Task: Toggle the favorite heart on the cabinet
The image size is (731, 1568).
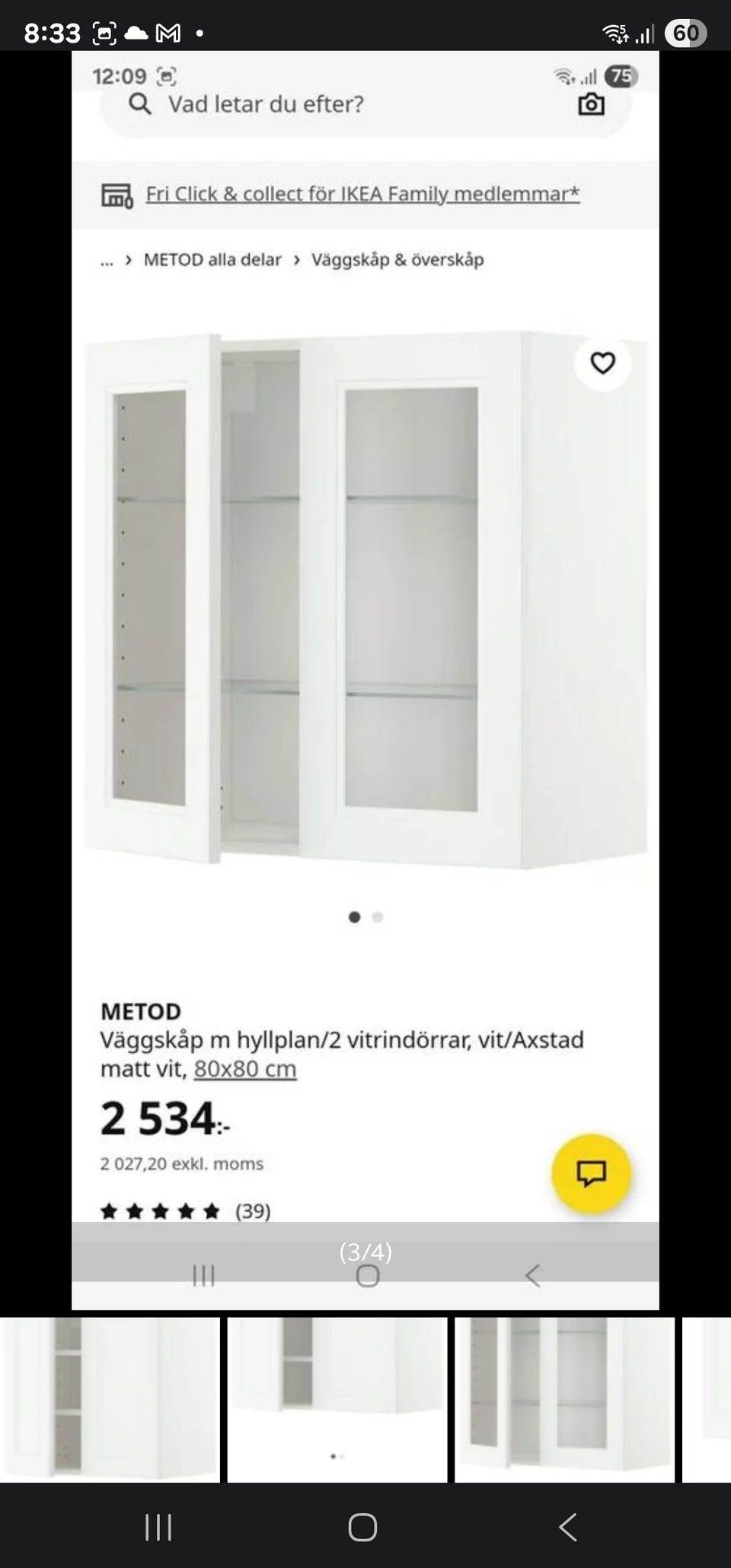Action: [x=602, y=364]
